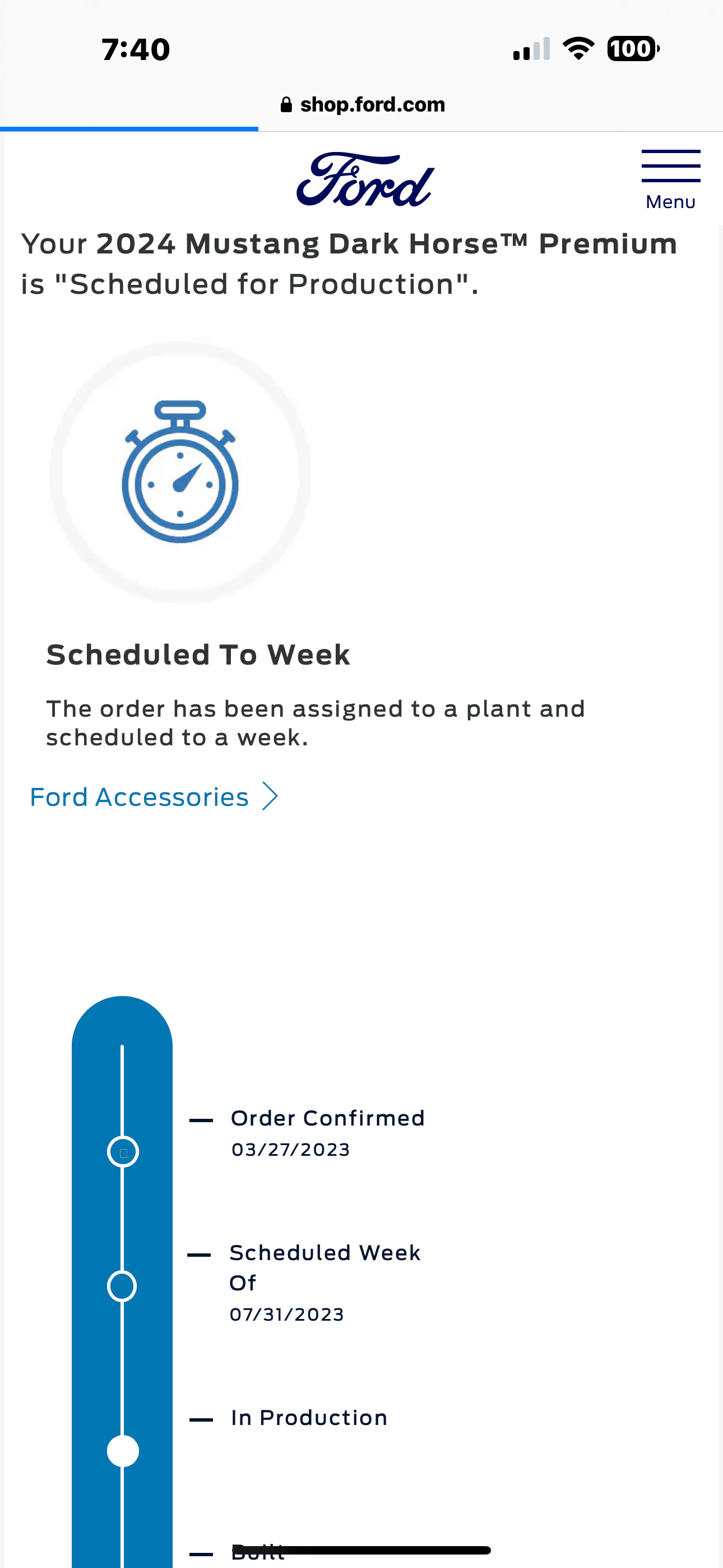Image resolution: width=723 pixels, height=1568 pixels.
Task: Tap the Ford logo to go home
Action: 365,179
